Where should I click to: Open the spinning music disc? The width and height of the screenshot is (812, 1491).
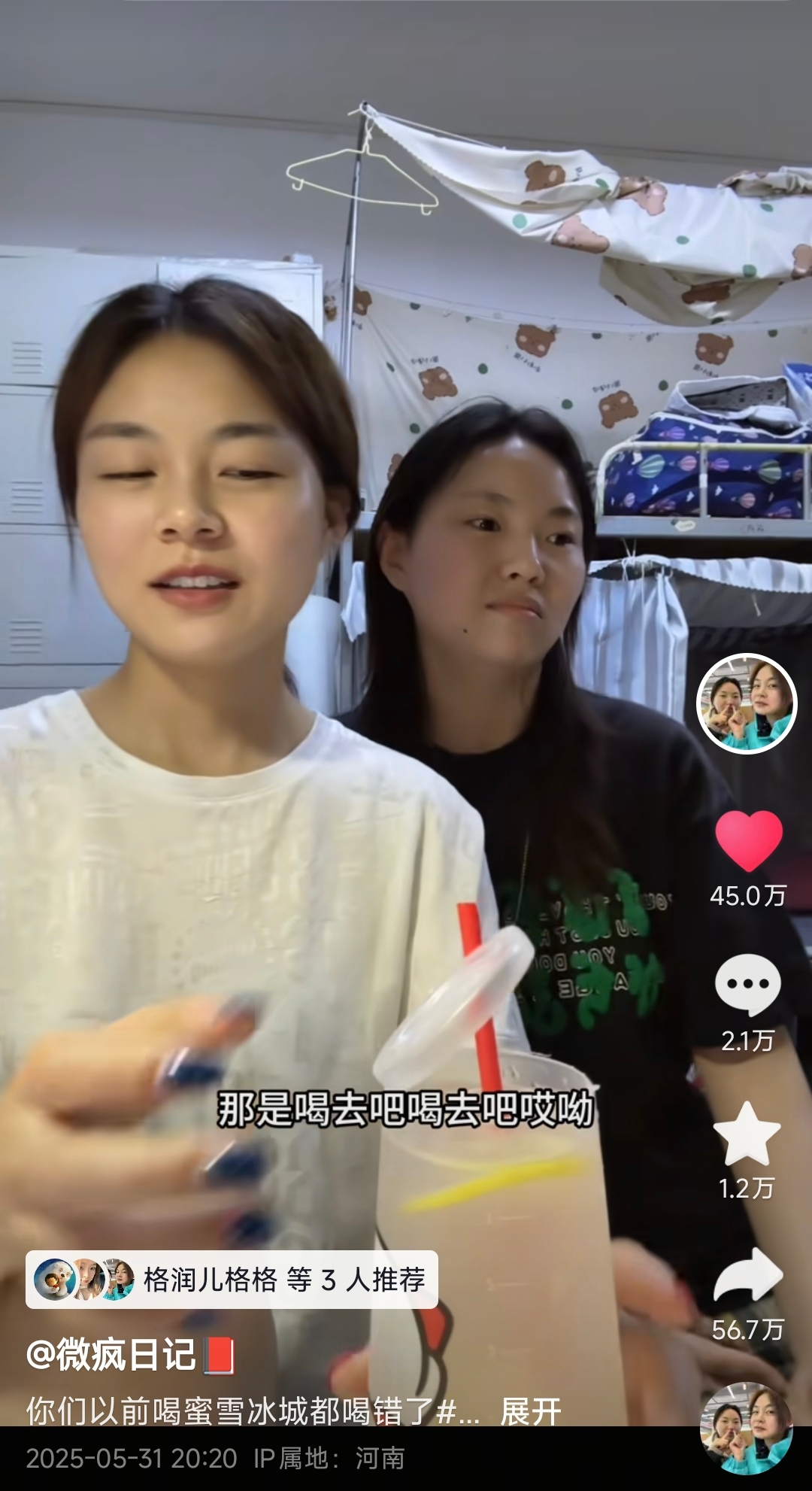point(747,1427)
